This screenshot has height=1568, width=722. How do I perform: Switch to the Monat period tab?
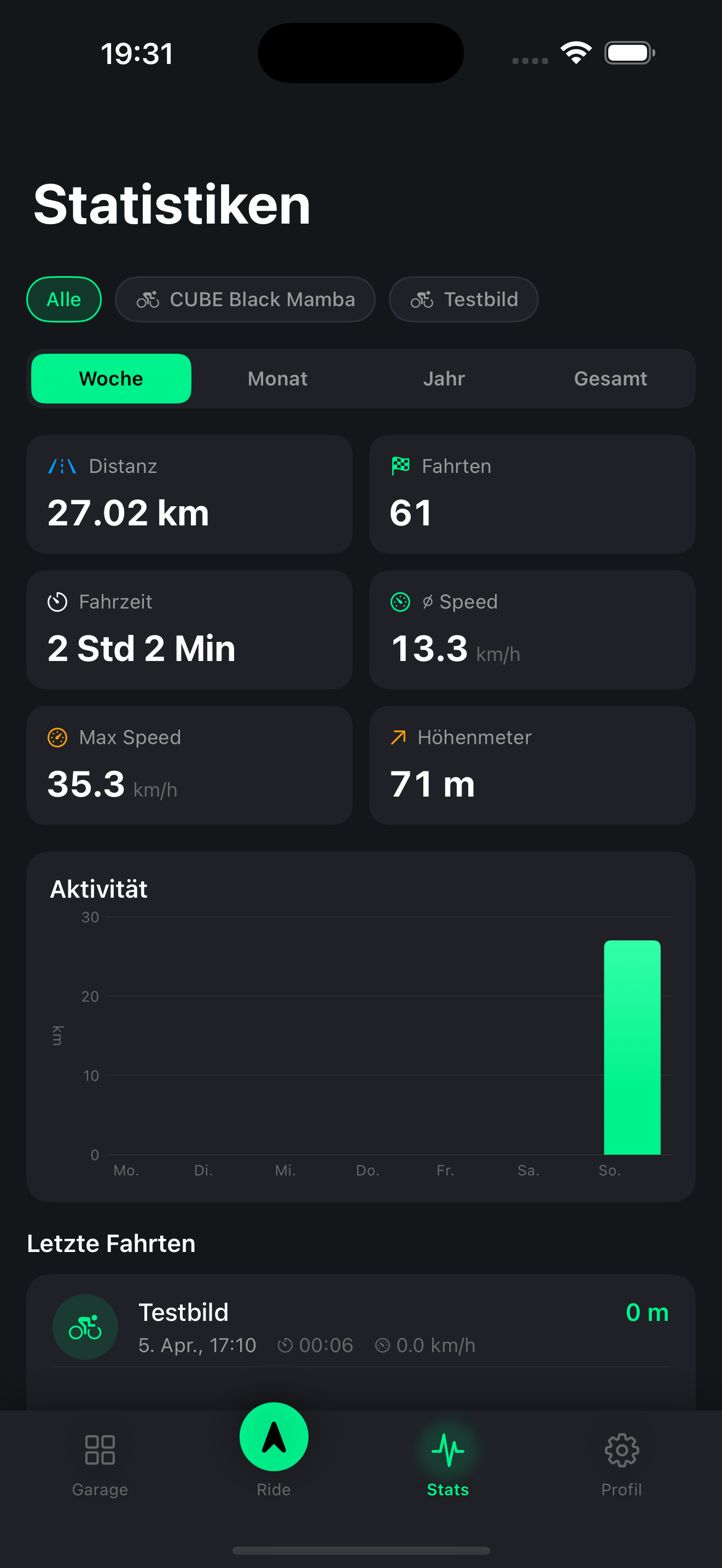[277, 378]
